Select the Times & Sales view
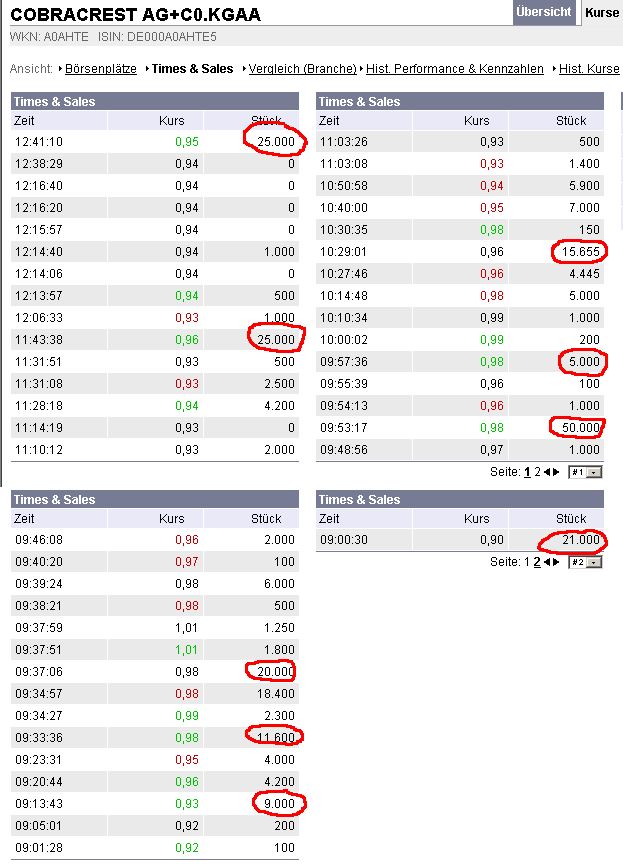Viewport: 623px width, 865px height. (x=192, y=69)
